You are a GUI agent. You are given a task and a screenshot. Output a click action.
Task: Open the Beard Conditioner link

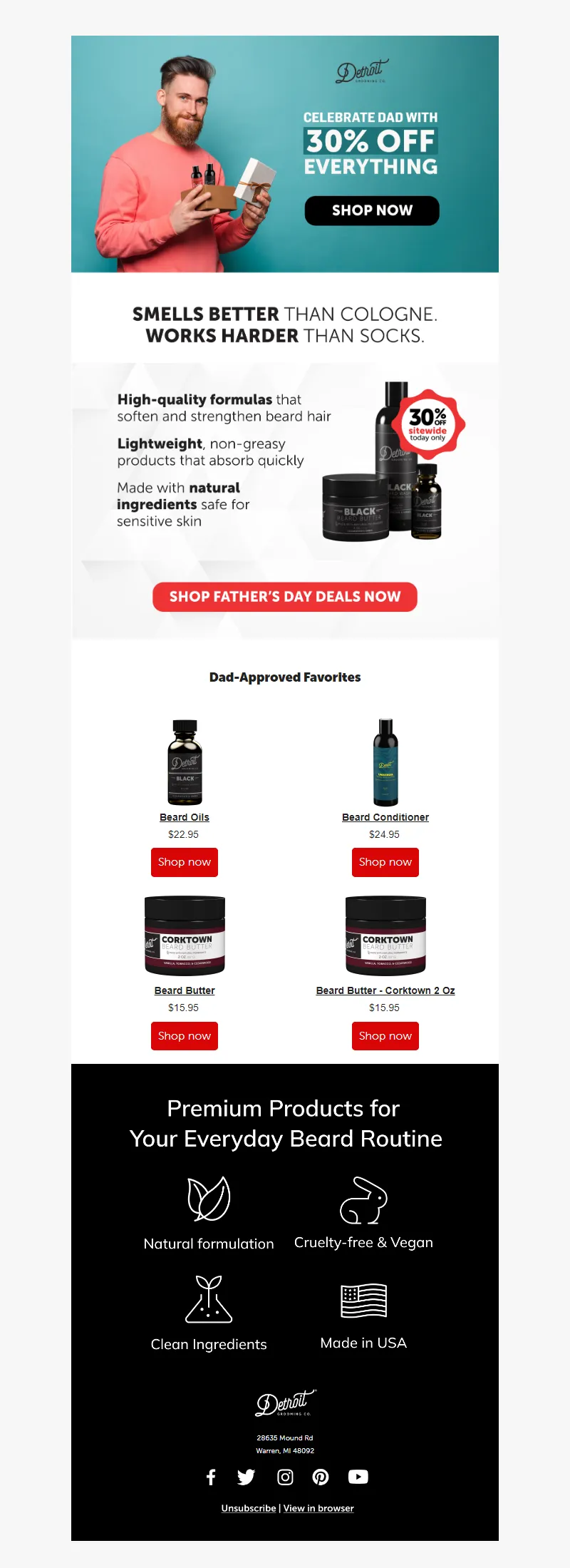click(385, 817)
